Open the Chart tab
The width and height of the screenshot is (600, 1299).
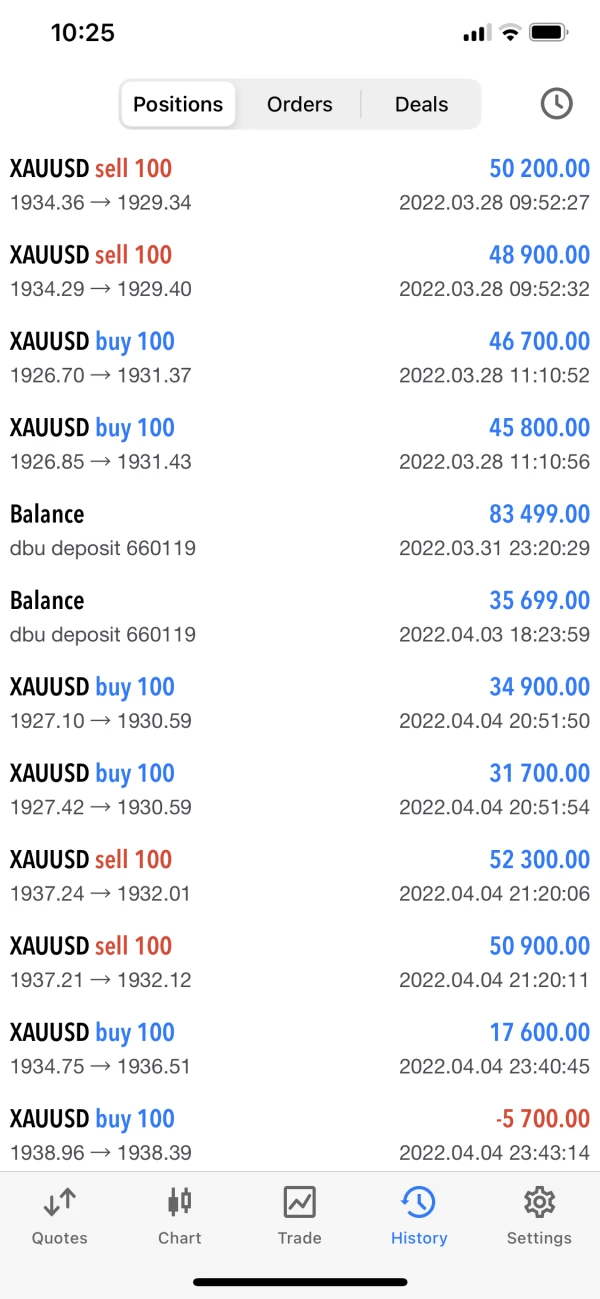[x=180, y=1215]
